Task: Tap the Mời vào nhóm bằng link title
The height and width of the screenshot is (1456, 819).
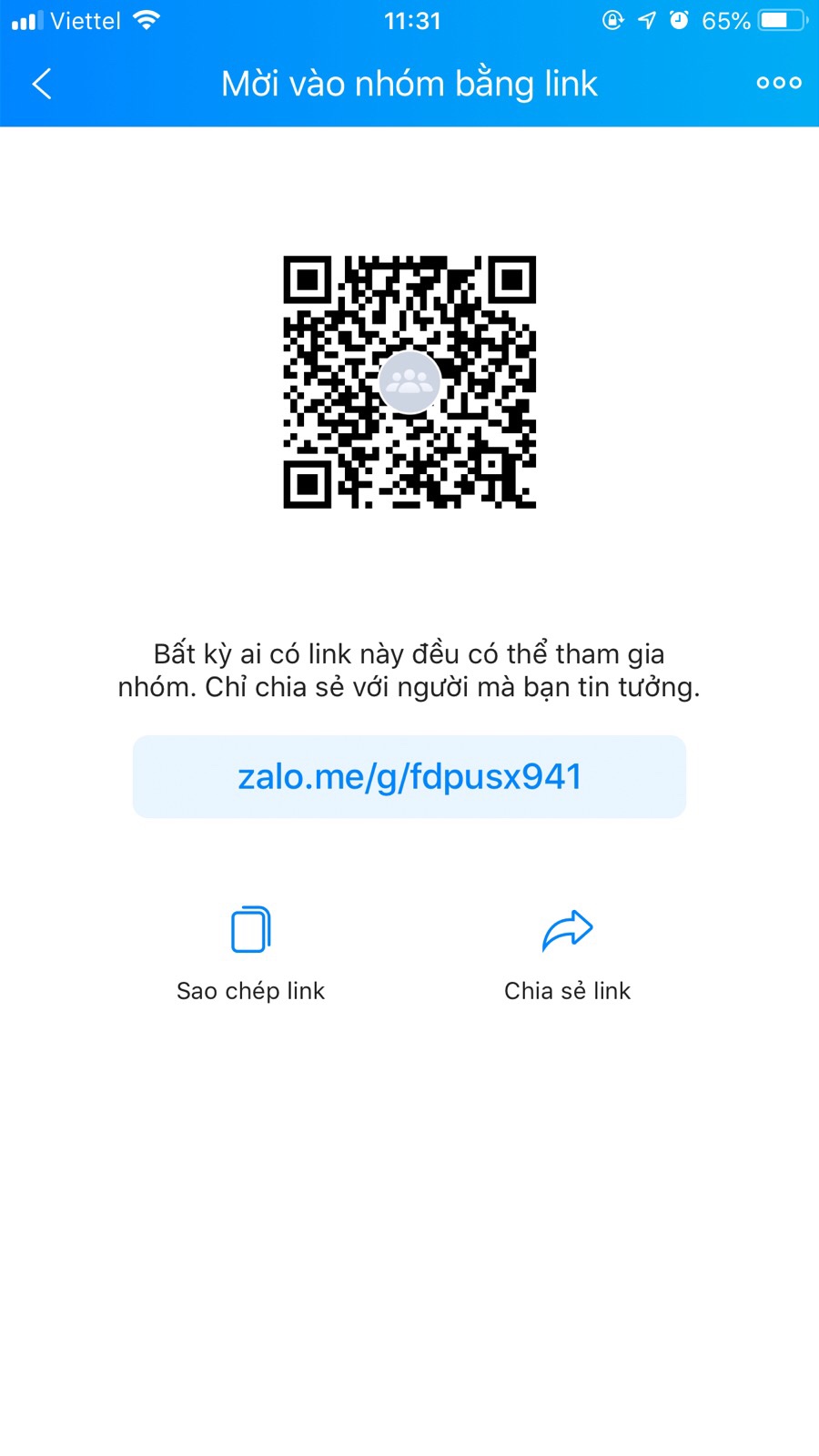Action: tap(409, 83)
